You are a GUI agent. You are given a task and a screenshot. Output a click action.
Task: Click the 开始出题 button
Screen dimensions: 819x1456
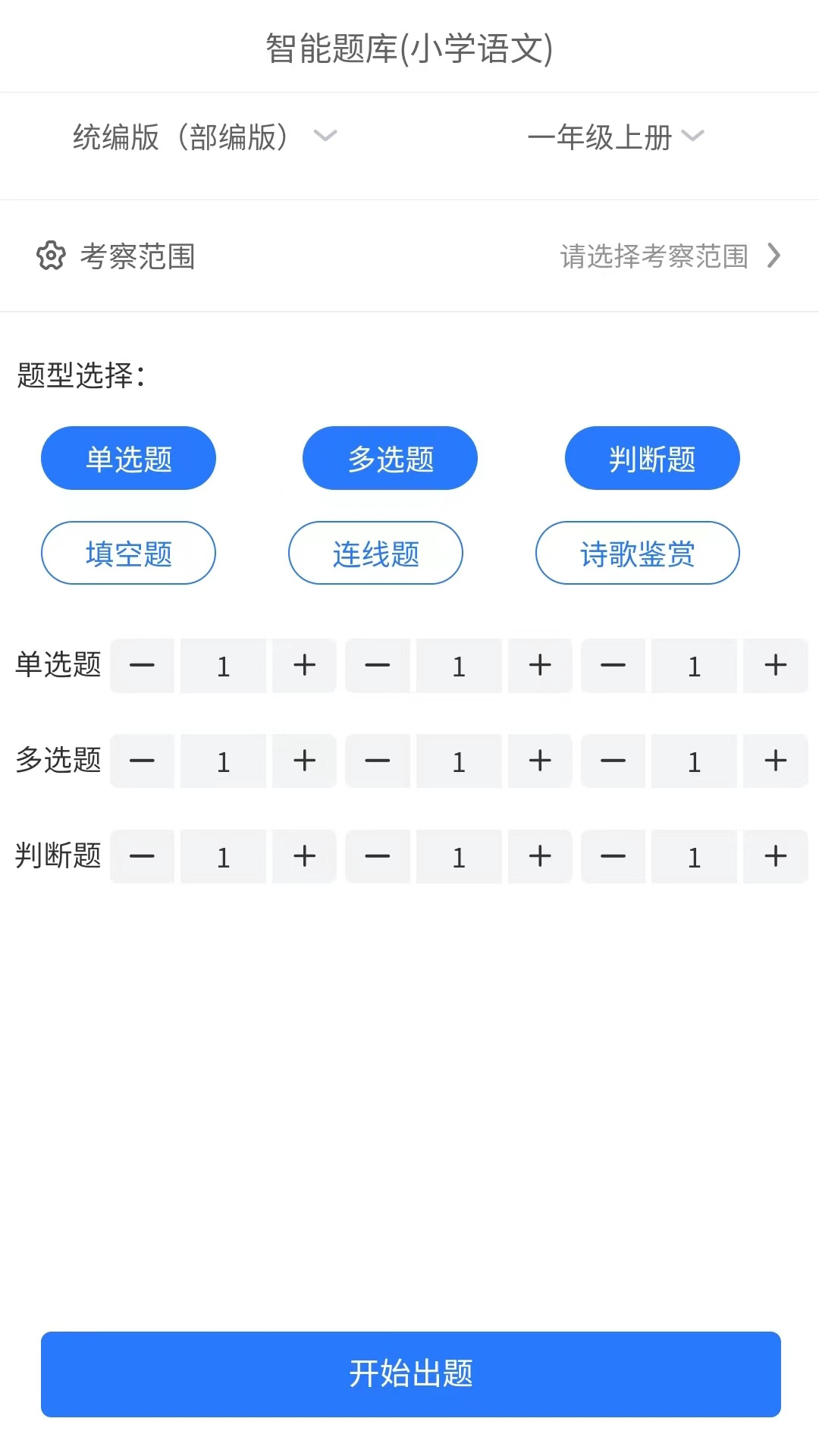click(409, 1374)
